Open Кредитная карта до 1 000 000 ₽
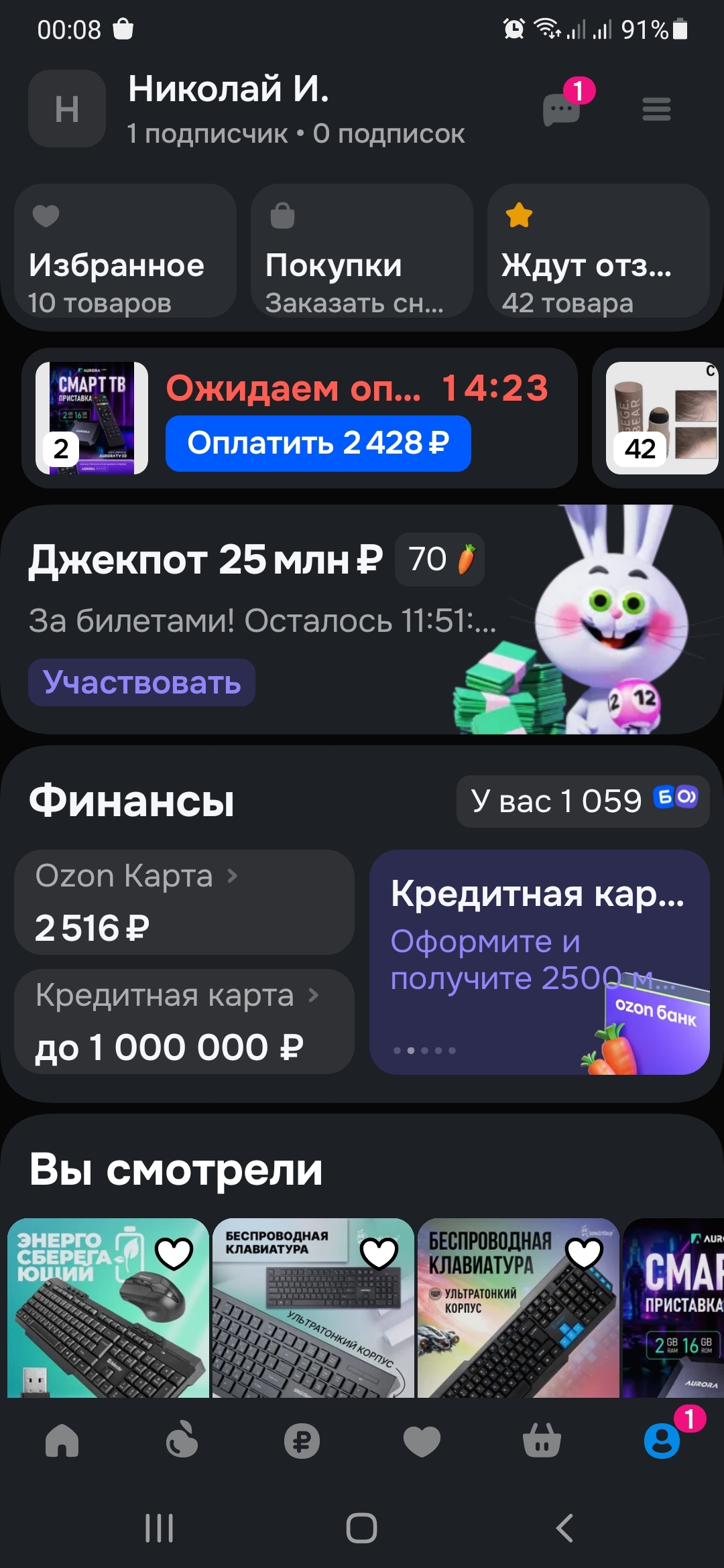This screenshot has width=724, height=1568. [x=184, y=1021]
